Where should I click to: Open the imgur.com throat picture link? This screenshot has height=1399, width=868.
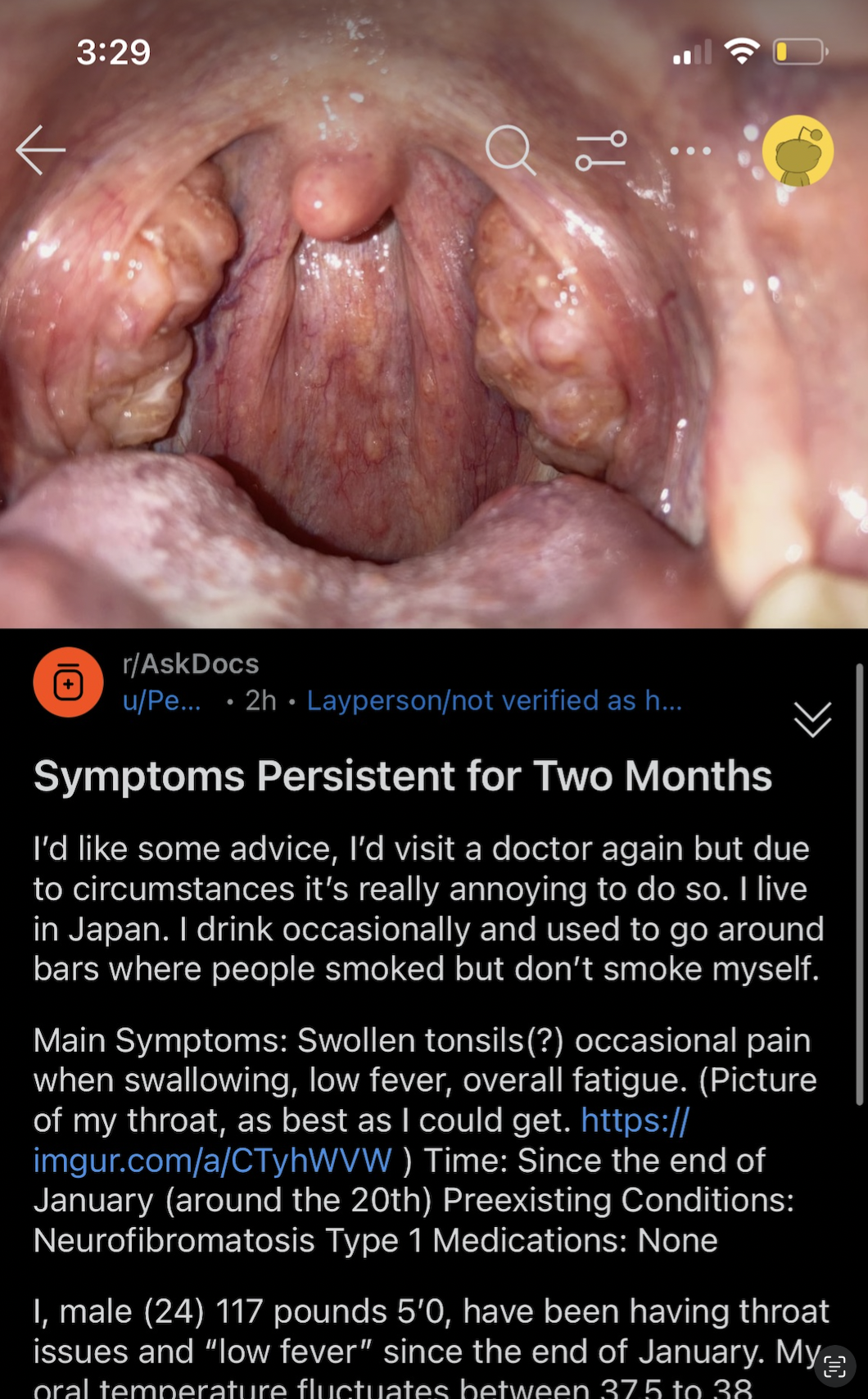tap(361, 1140)
